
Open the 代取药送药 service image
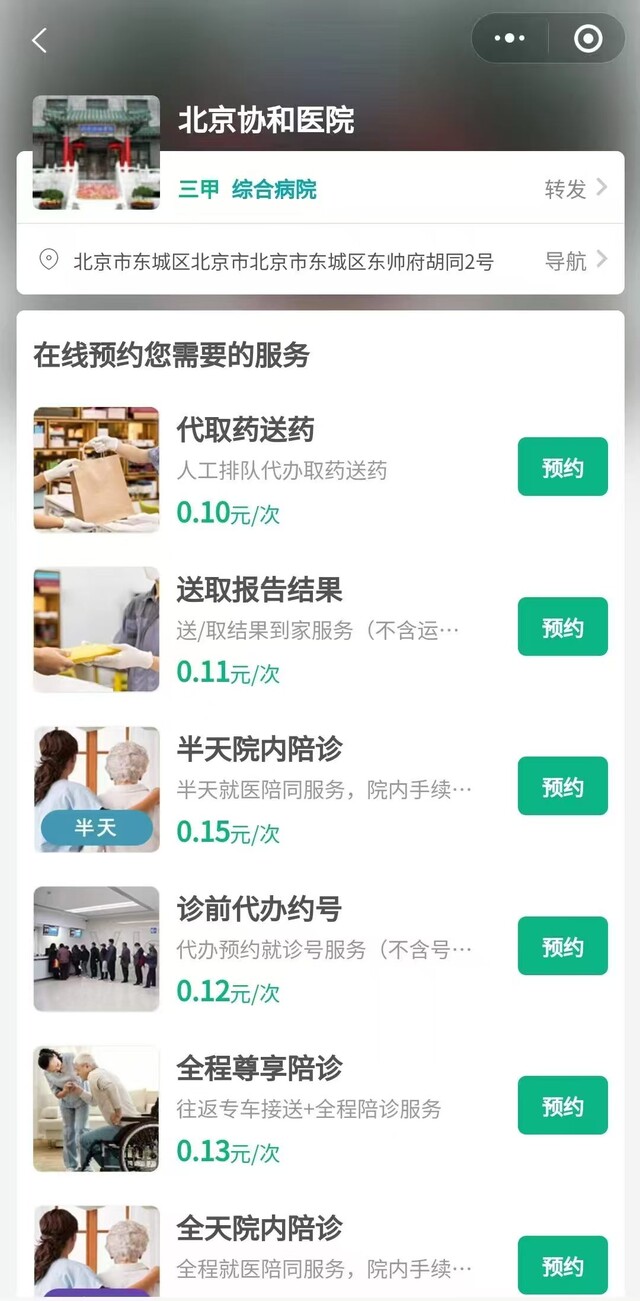pos(96,469)
